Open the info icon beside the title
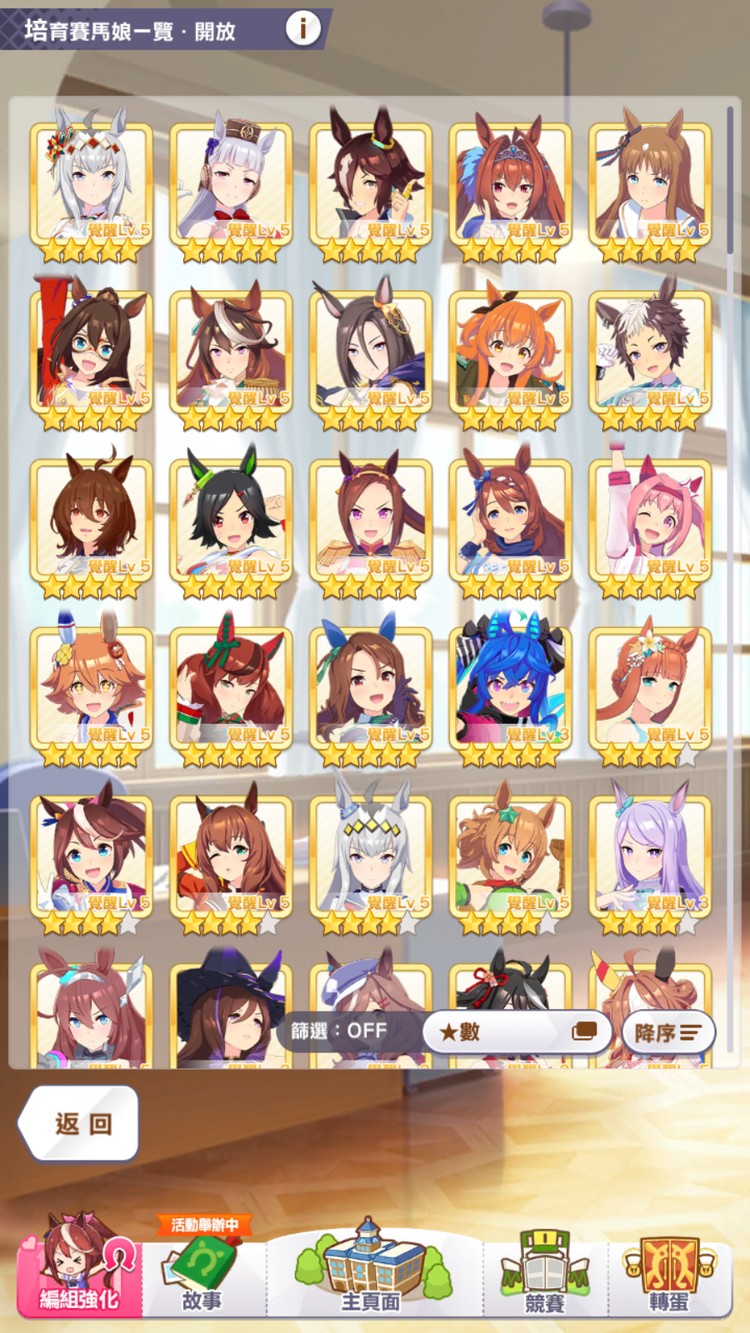The image size is (750, 1333). pos(303,29)
